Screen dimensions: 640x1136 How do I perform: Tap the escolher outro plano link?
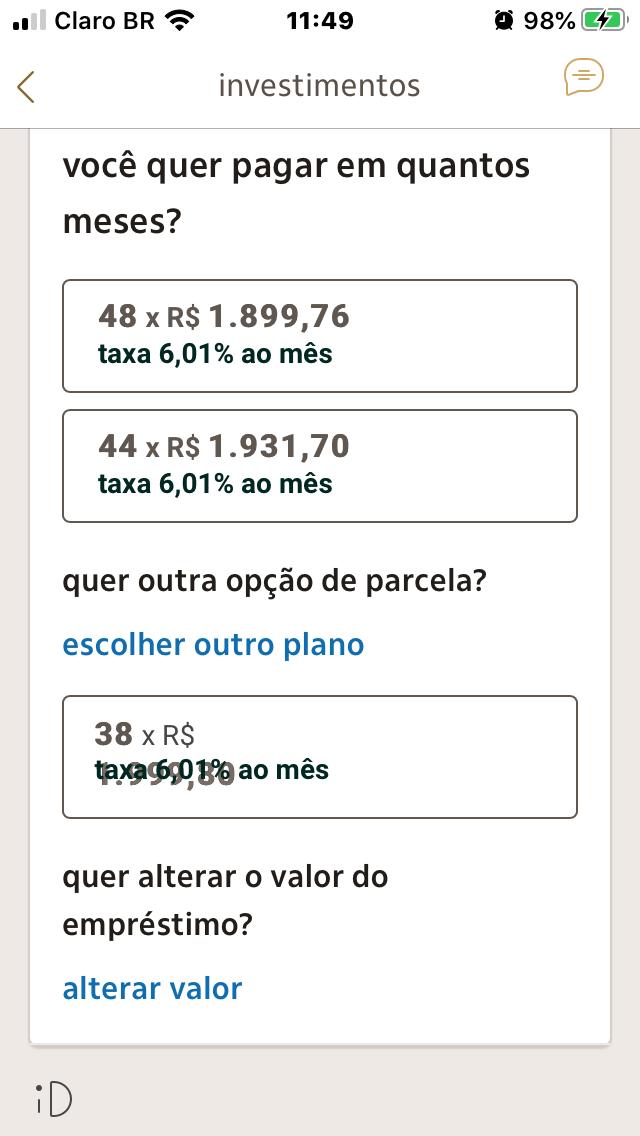click(x=213, y=644)
